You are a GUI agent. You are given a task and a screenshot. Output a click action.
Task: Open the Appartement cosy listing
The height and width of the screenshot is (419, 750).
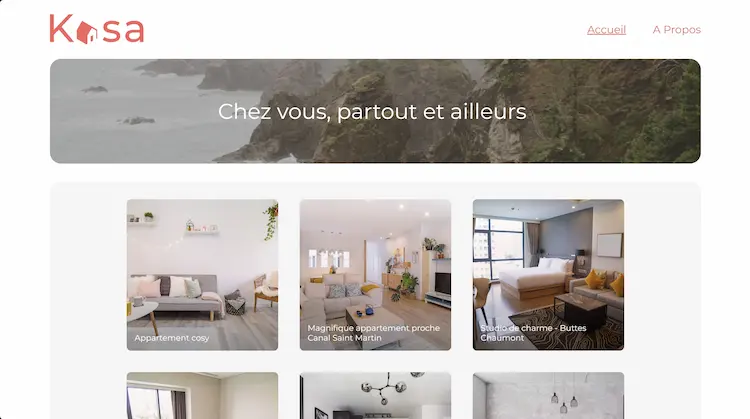click(202, 275)
